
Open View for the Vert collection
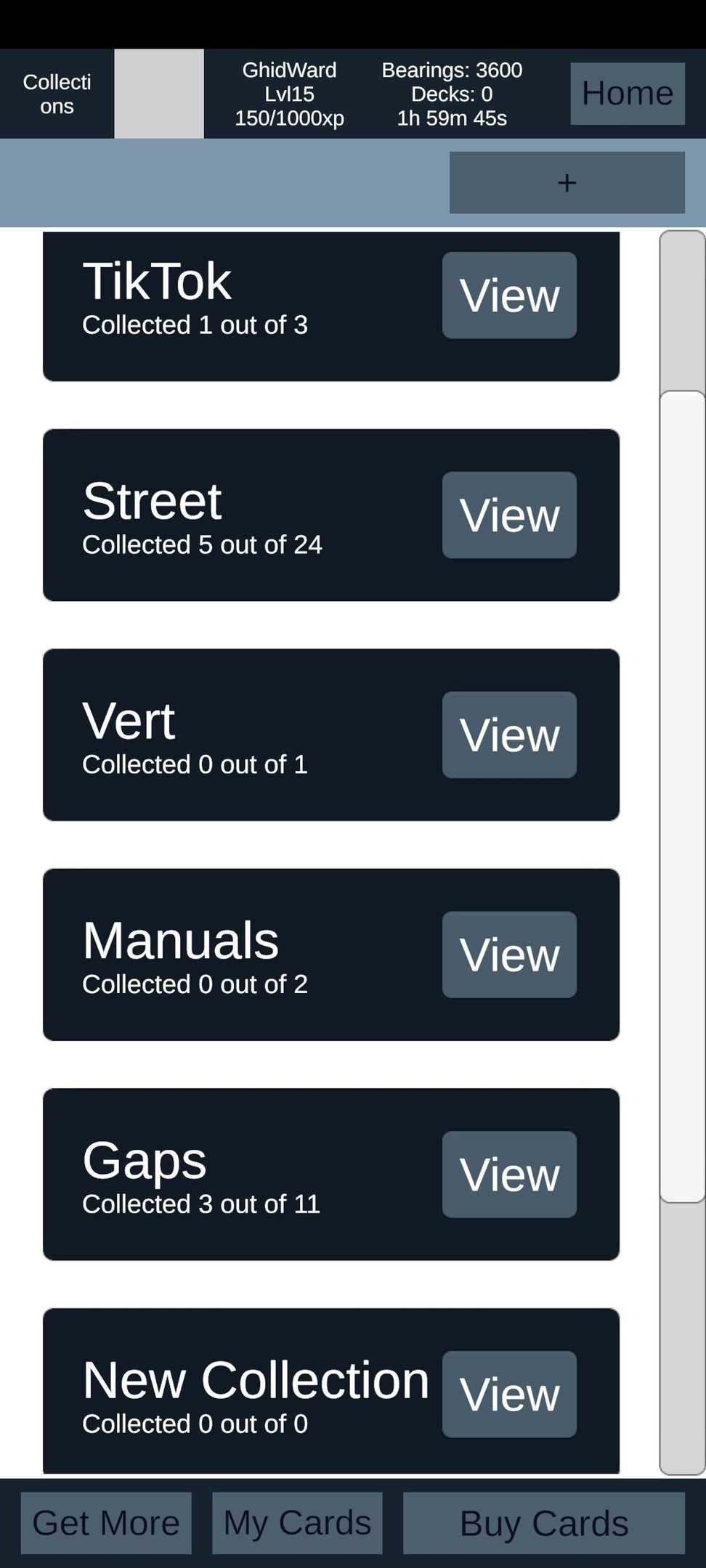point(509,735)
